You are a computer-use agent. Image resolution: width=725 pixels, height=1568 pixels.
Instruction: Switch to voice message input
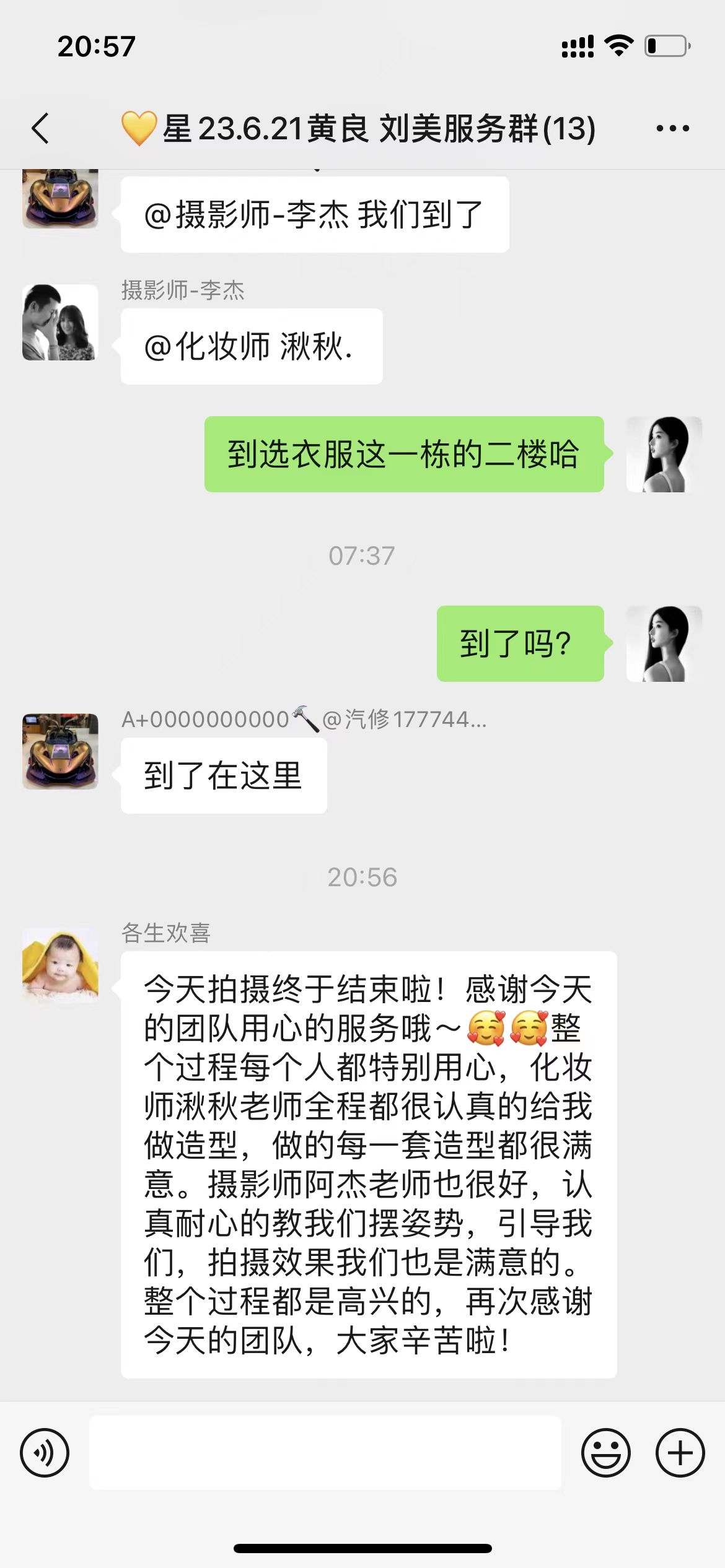click(x=45, y=1453)
